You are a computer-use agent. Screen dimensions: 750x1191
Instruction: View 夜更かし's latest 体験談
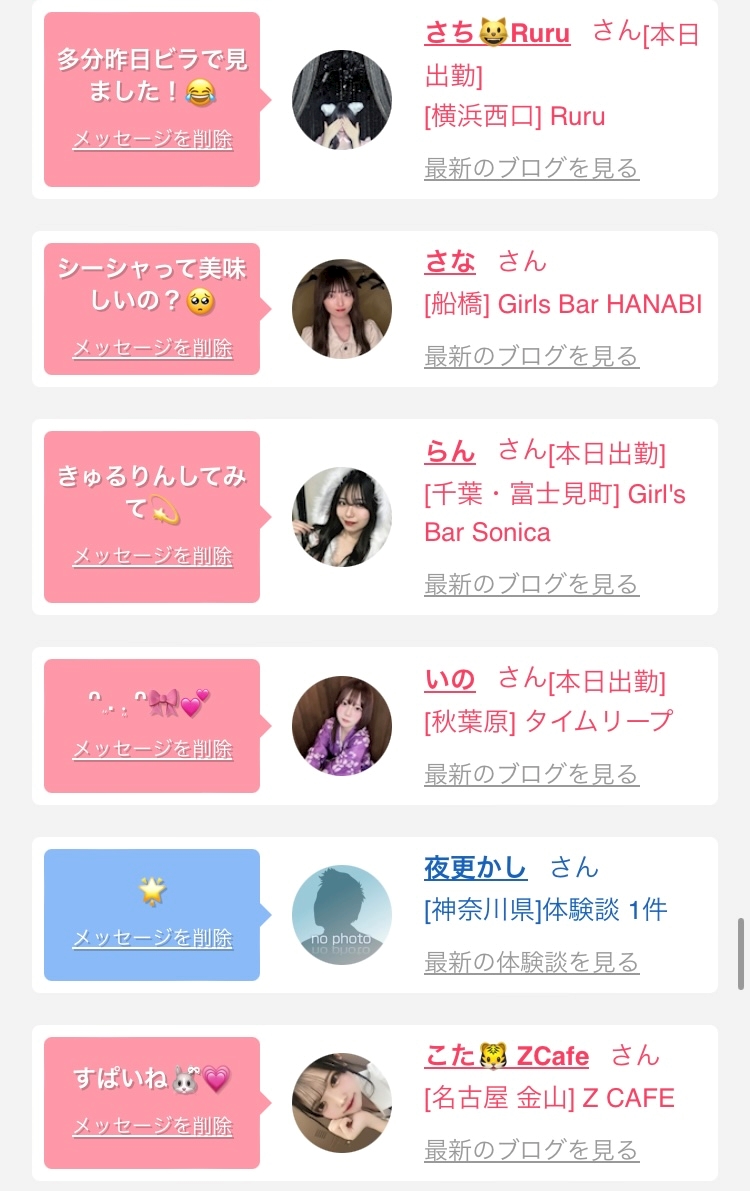point(531,963)
